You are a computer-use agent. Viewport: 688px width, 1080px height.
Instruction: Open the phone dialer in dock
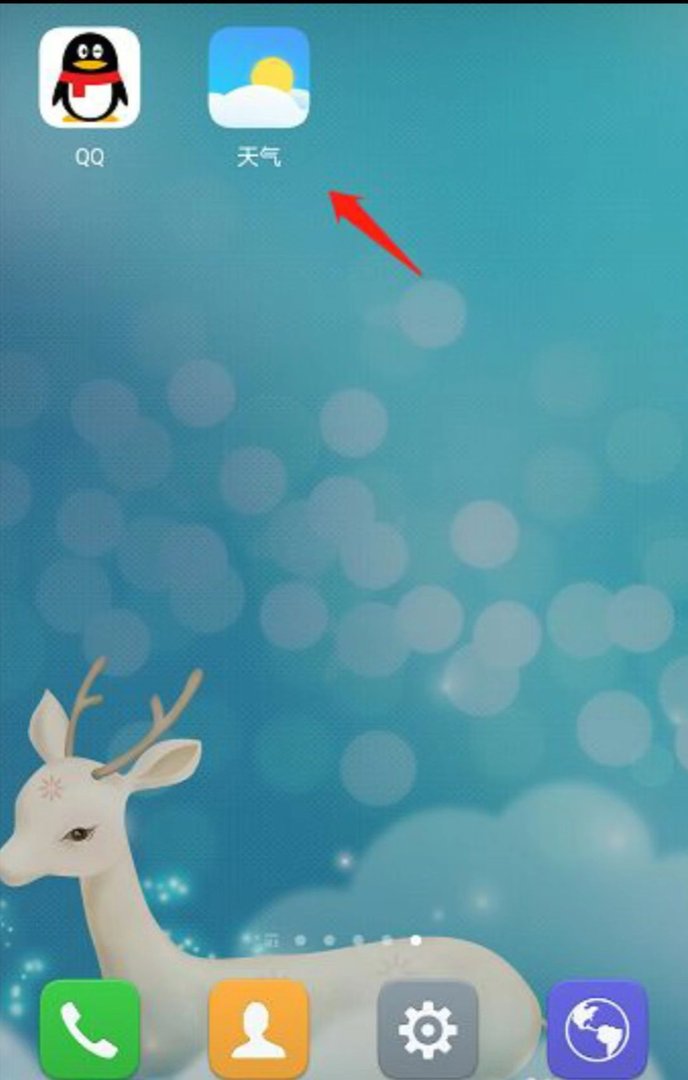tap(89, 1029)
